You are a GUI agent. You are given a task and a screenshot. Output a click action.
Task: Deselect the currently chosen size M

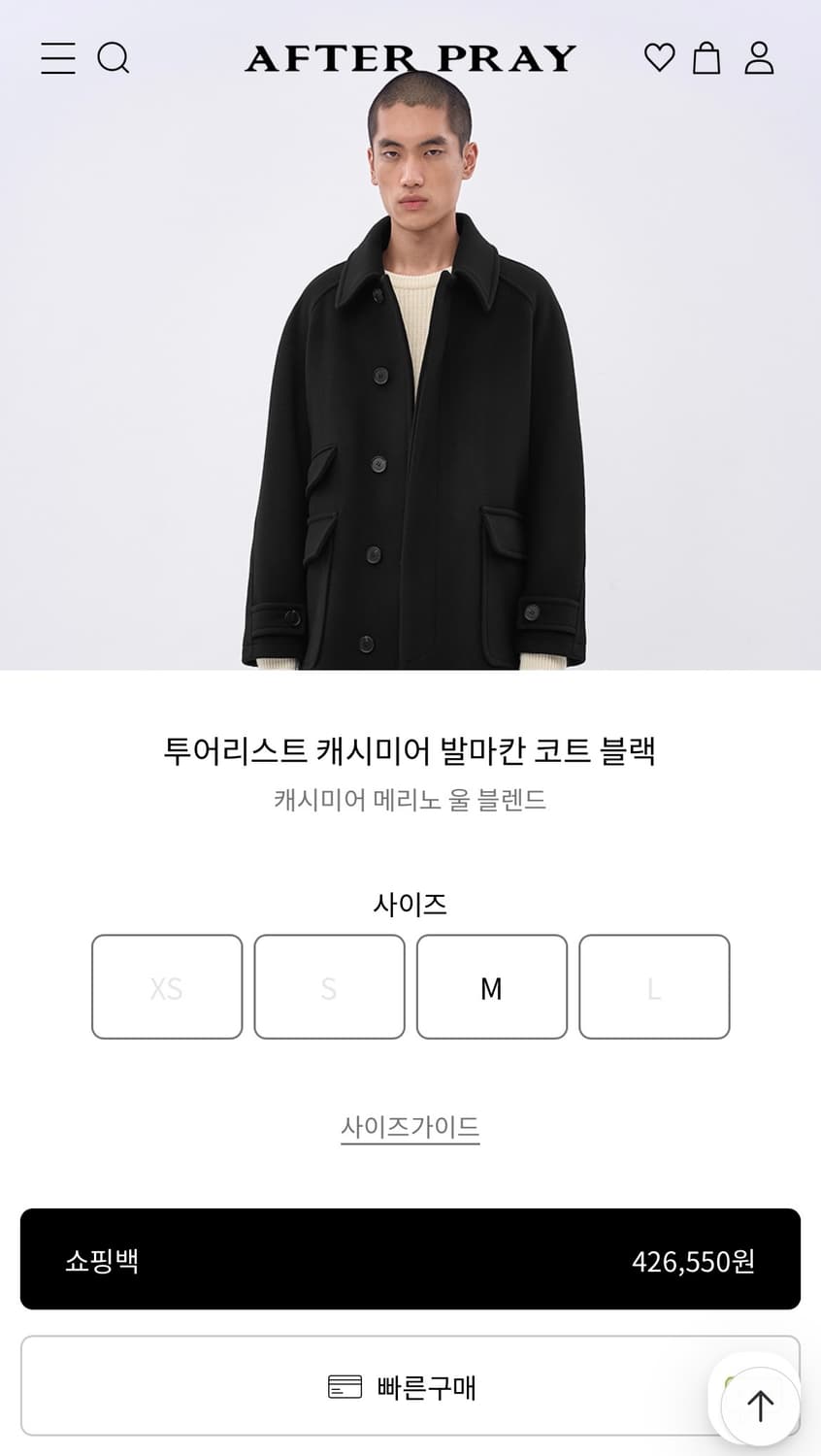pos(492,987)
